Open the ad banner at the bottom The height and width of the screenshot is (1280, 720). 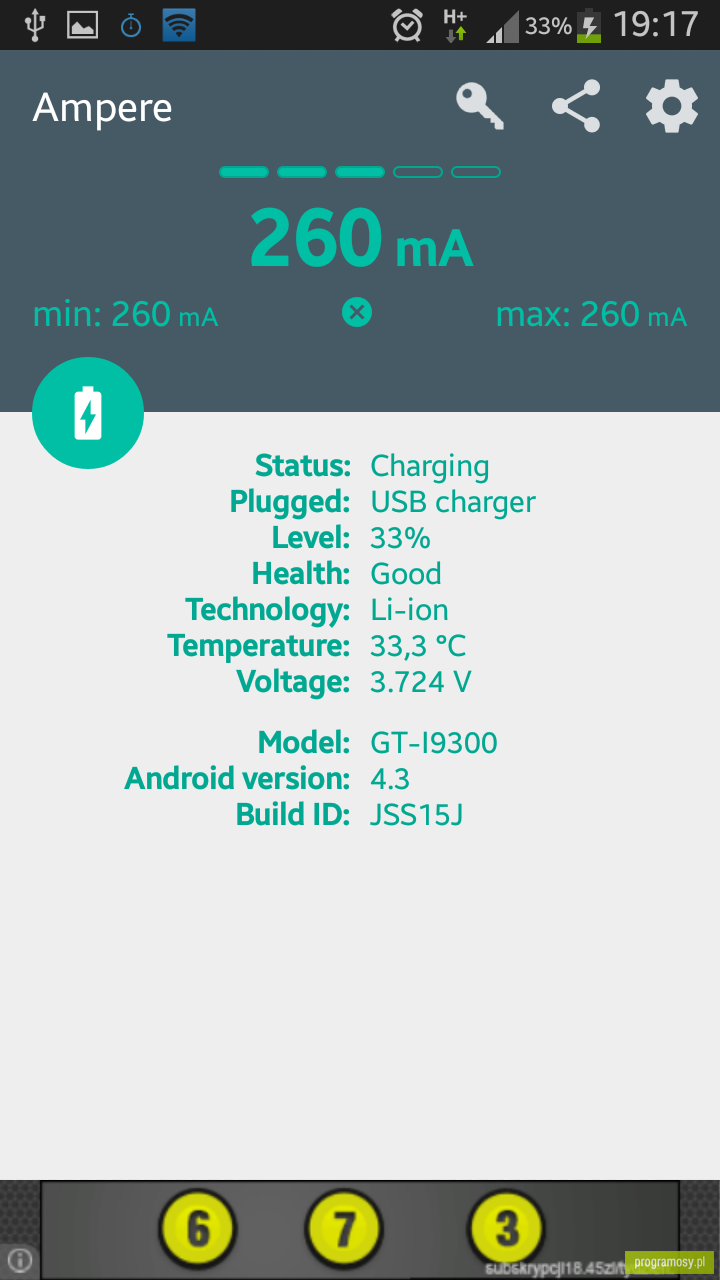click(360, 1230)
